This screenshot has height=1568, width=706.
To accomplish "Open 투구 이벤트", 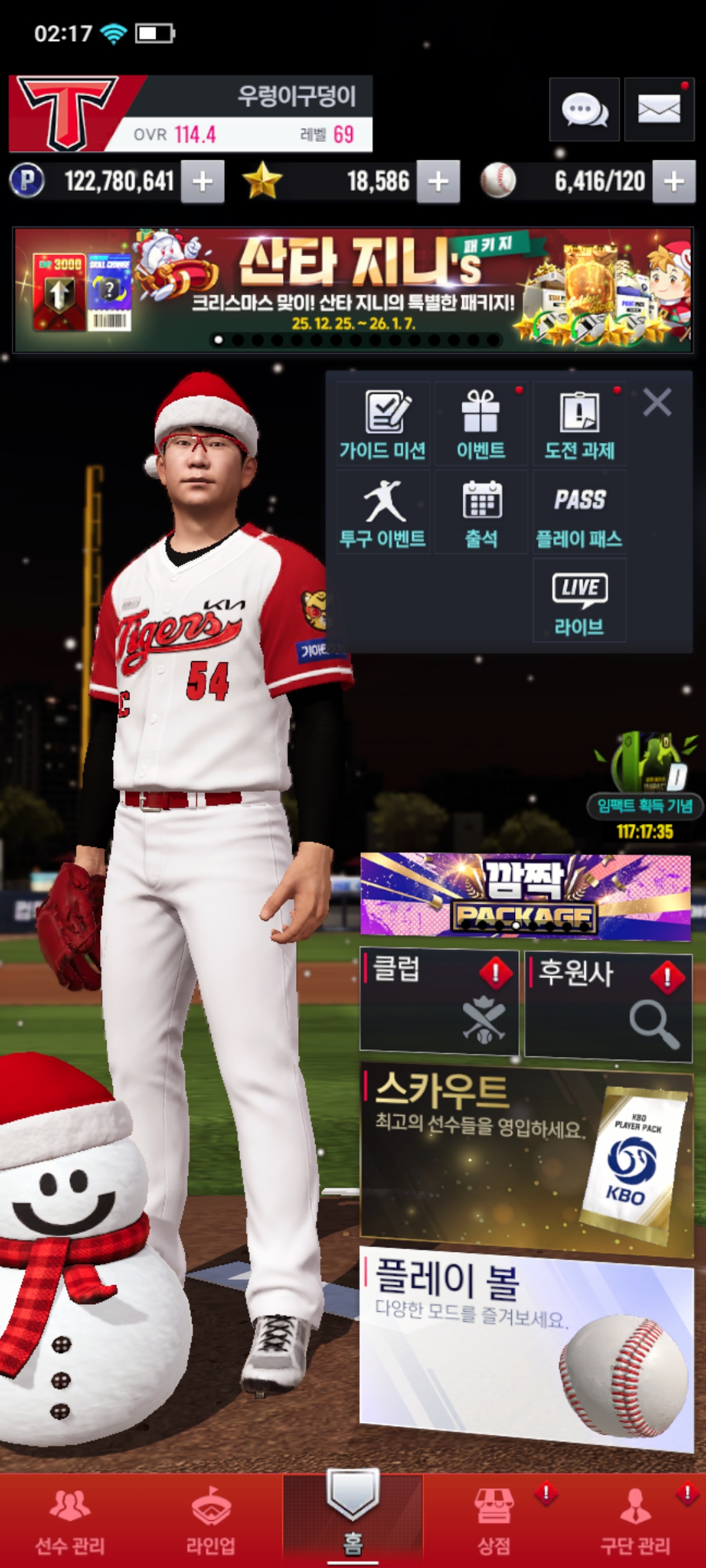I will click(383, 512).
